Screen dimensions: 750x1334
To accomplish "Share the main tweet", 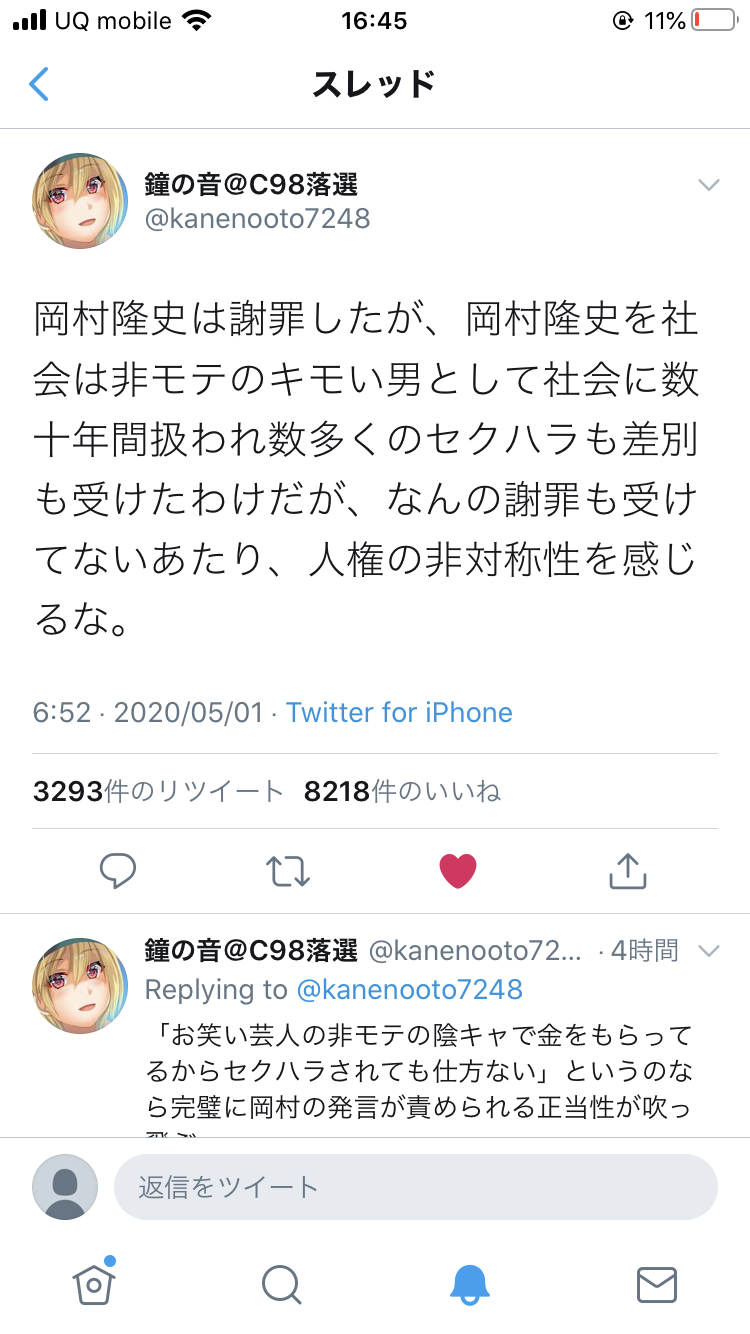I will (628, 871).
